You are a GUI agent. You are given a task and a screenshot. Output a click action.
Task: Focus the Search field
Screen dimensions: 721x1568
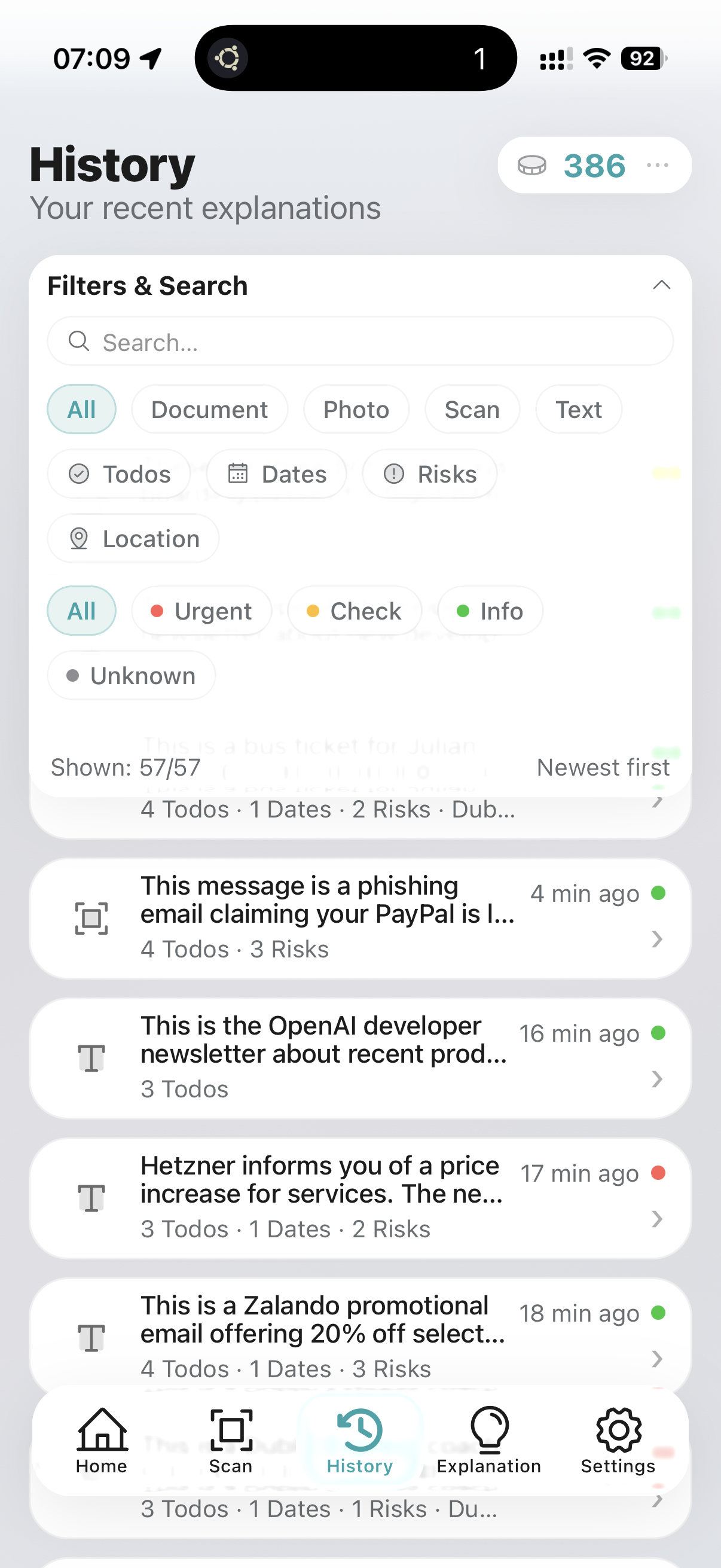[x=360, y=342]
